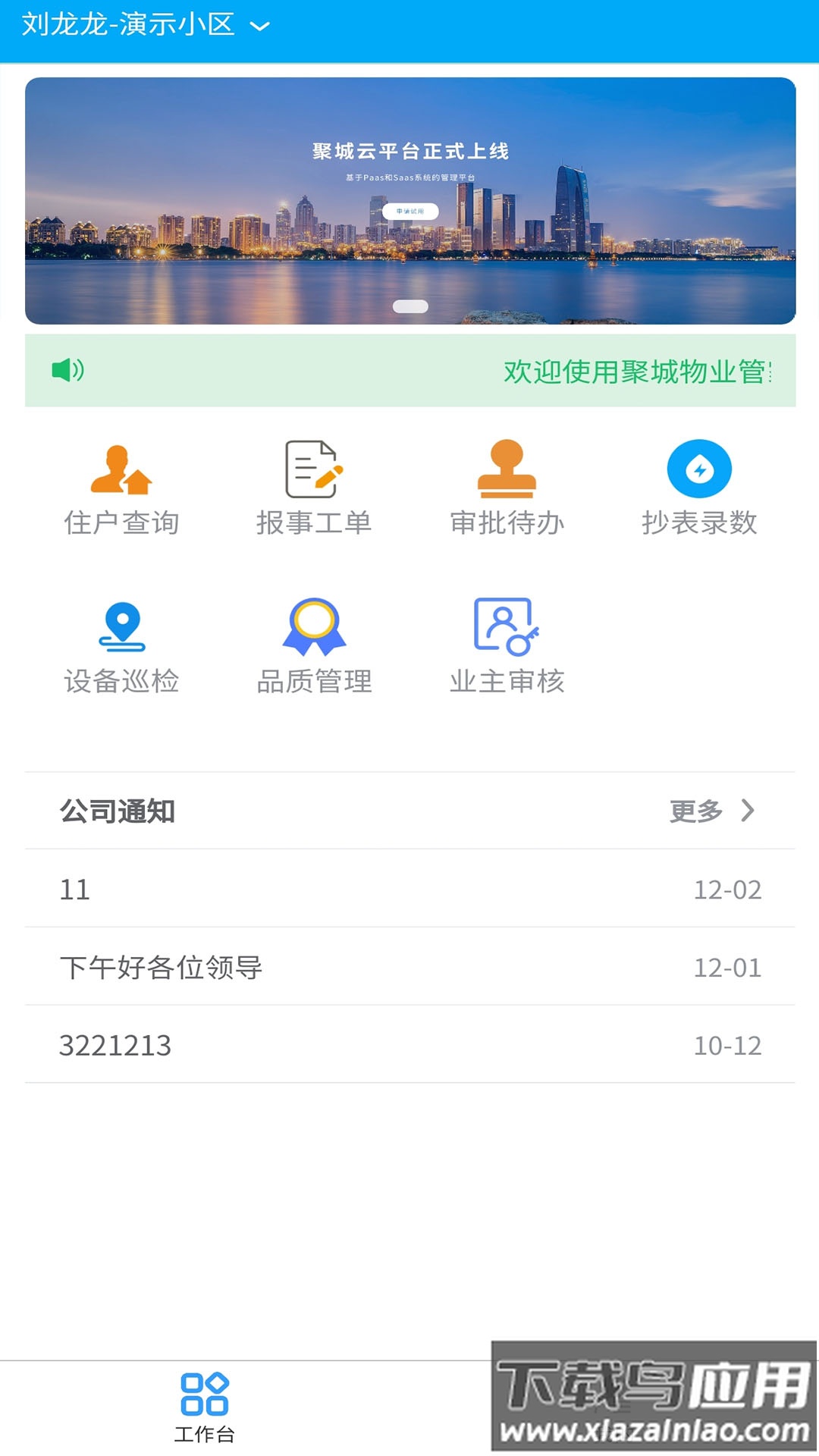This screenshot has width=819, height=1456.
Task: Open the notice 下午好各位领导
Action: point(409,967)
